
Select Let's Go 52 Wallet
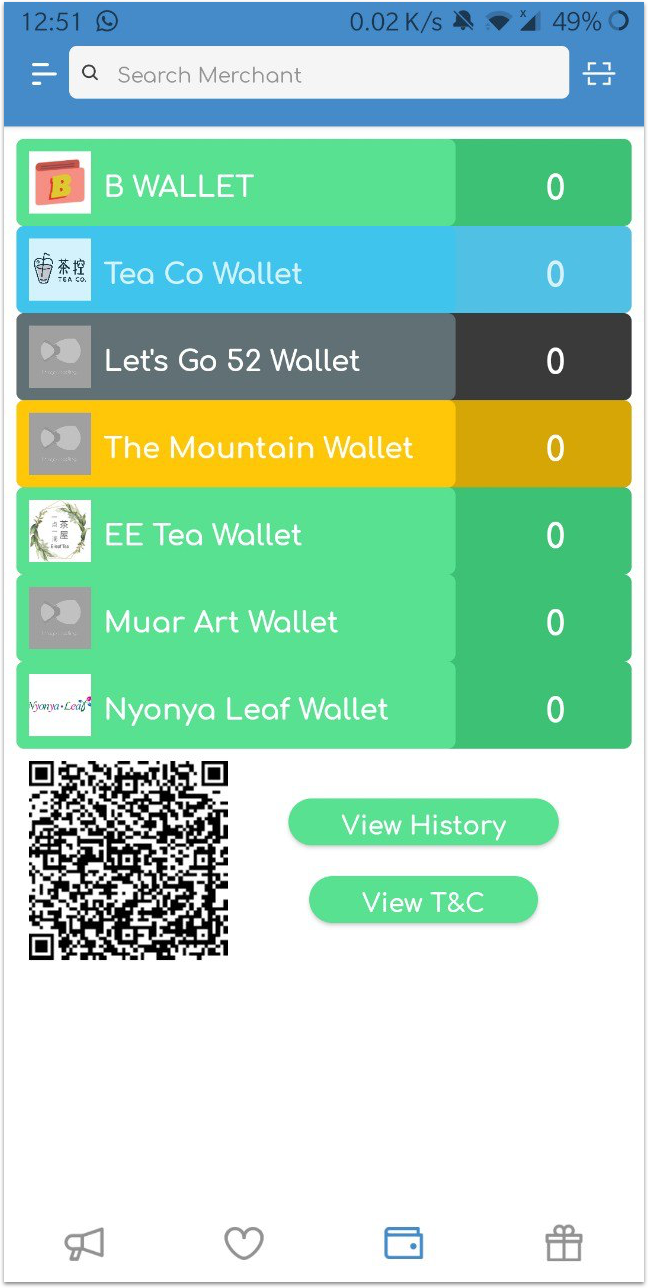point(324,357)
